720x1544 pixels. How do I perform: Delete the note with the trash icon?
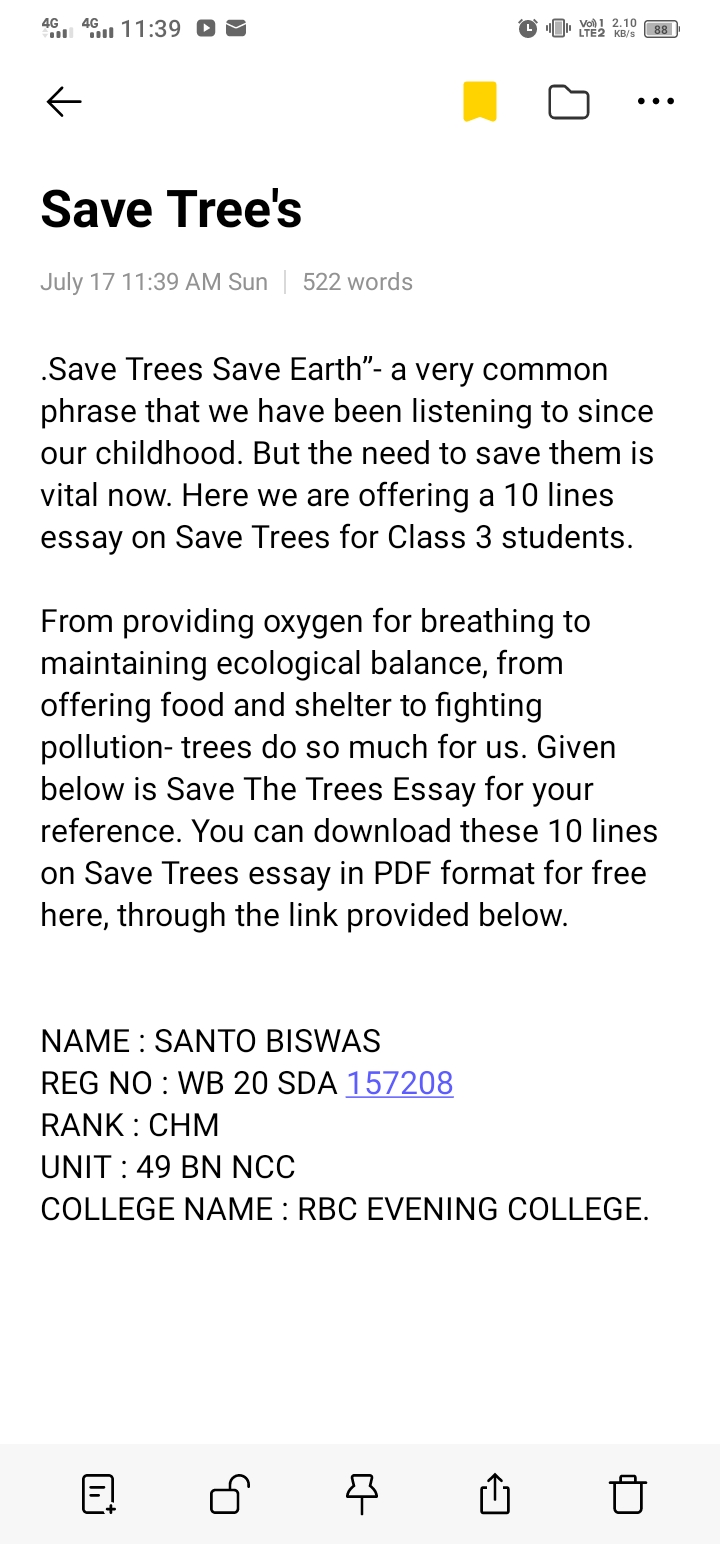tap(627, 1494)
